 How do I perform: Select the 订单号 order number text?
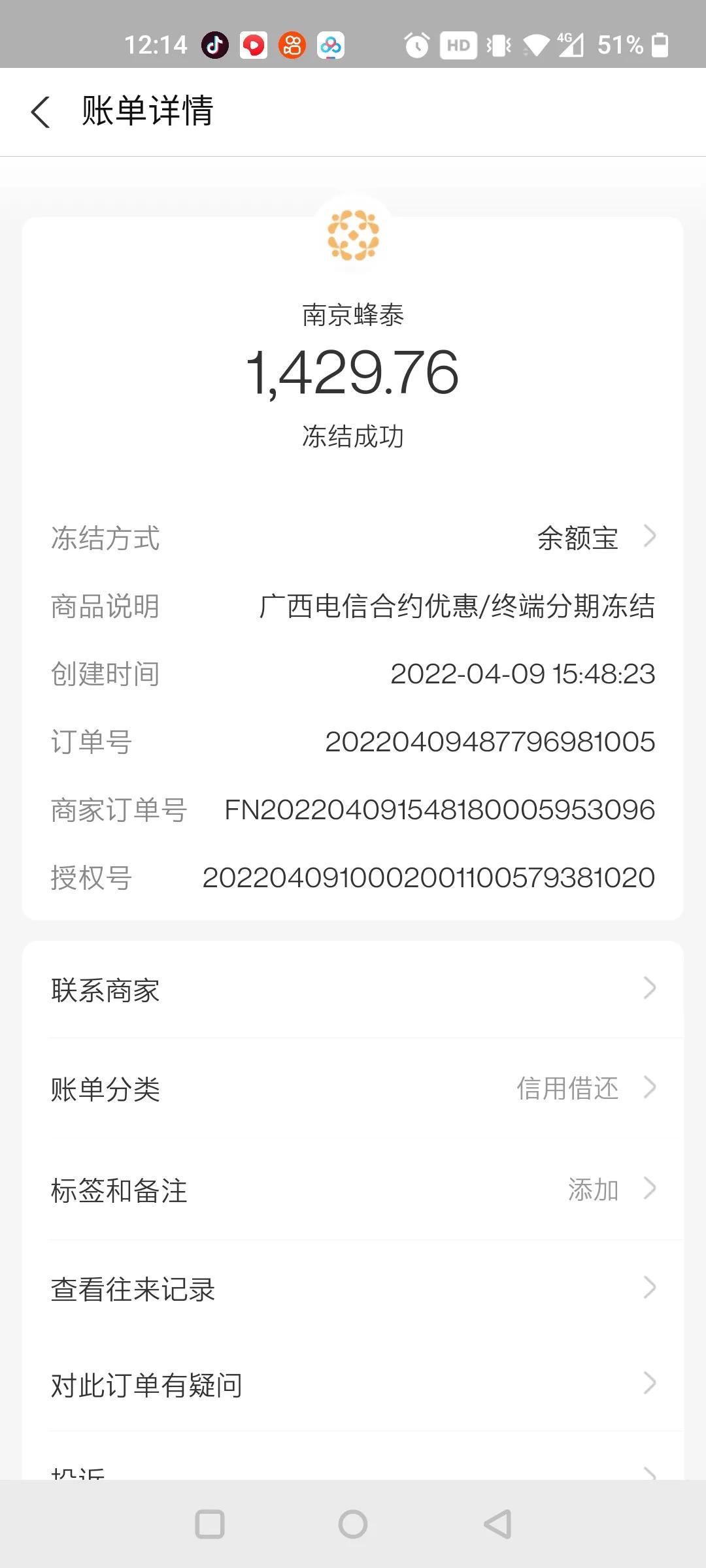click(490, 742)
